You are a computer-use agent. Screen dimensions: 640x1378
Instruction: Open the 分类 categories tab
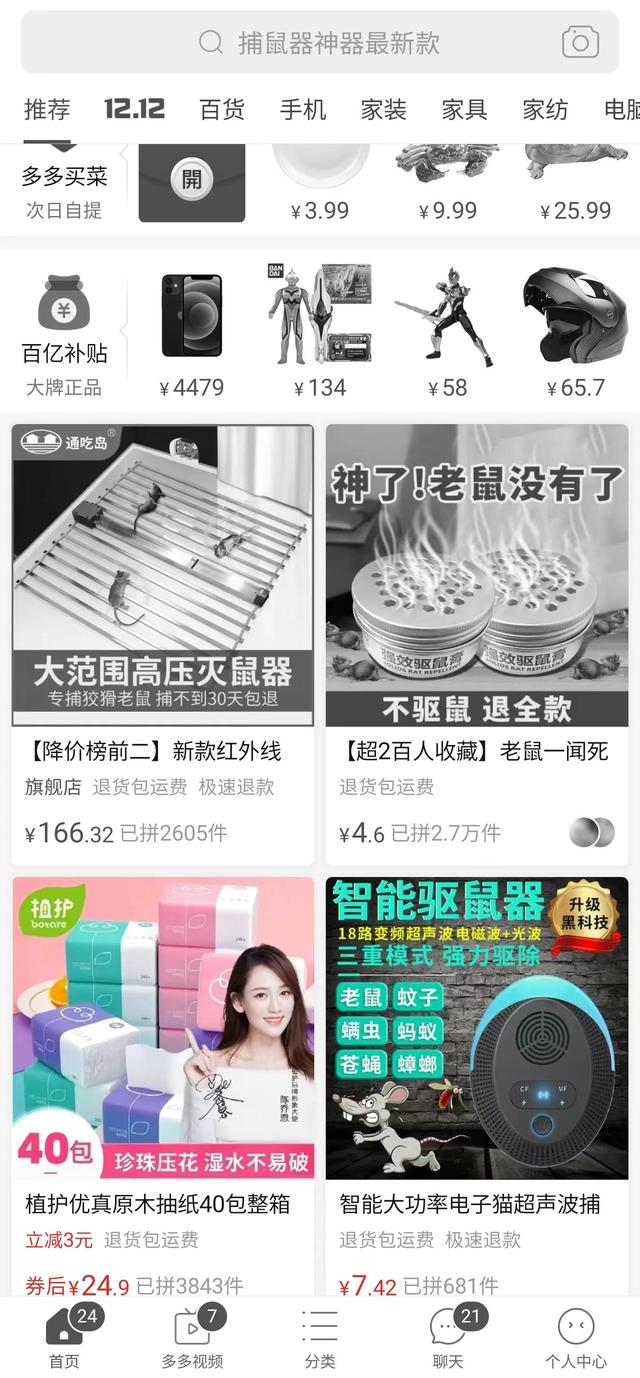320,1338
